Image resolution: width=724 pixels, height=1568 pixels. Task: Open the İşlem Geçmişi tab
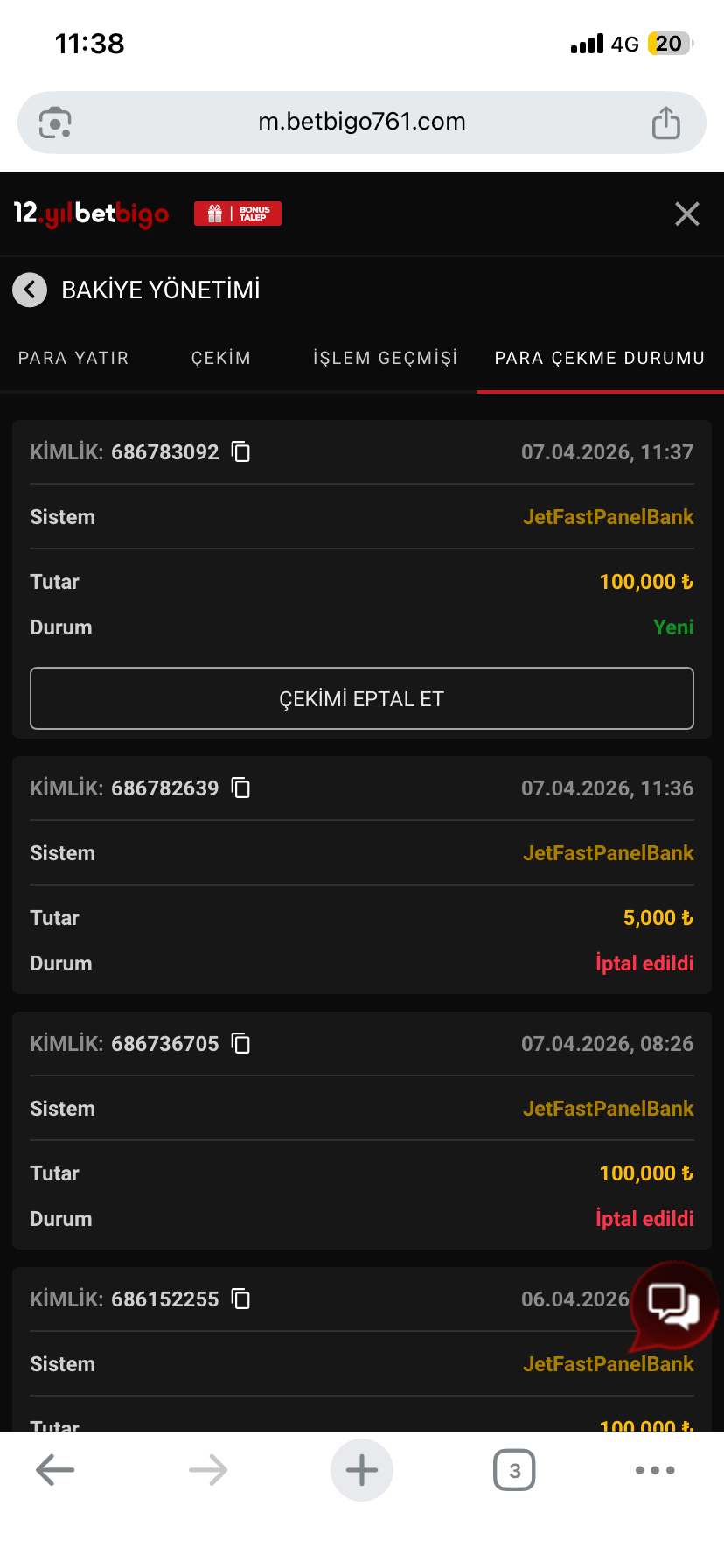pyautogui.click(x=386, y=358)
